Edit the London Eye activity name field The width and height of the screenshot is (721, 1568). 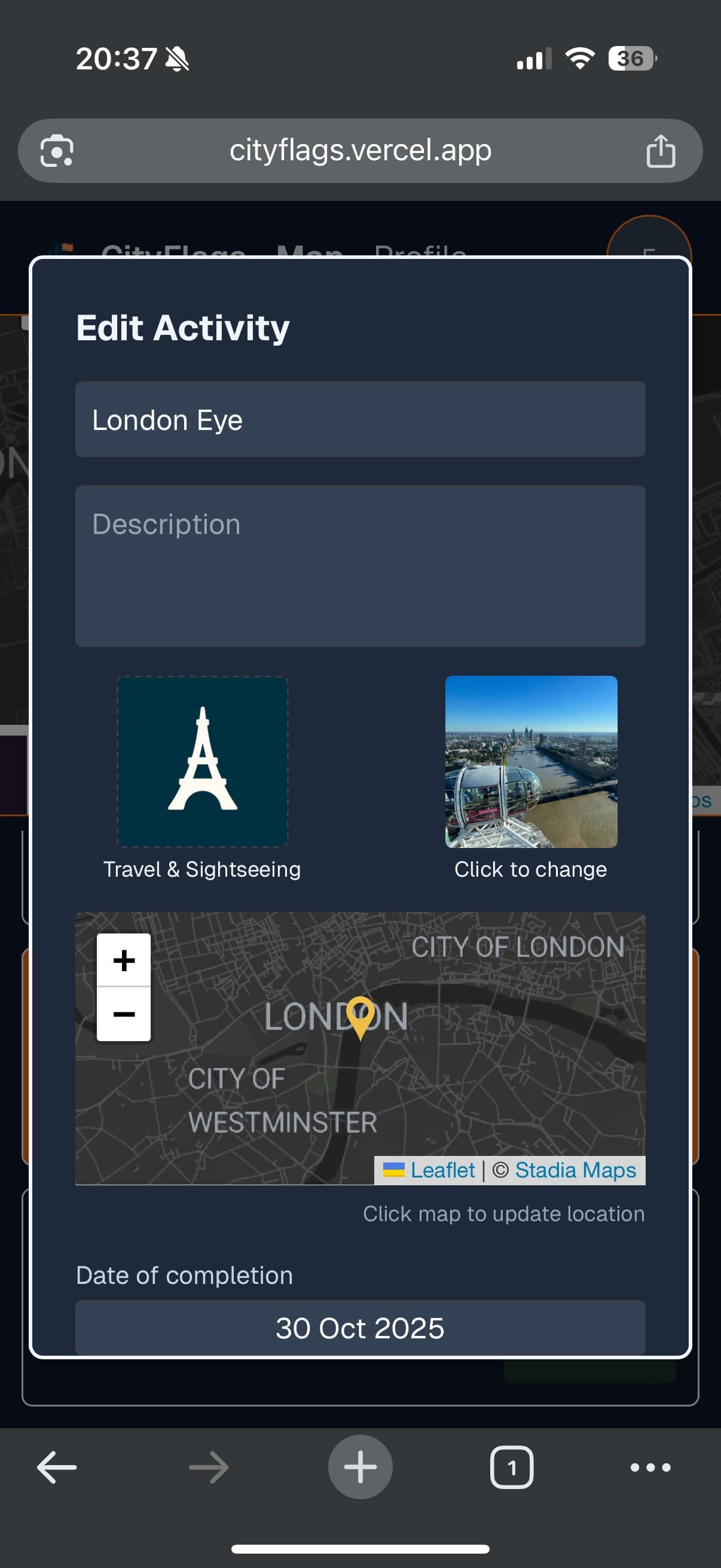click(x=360, y=420)
